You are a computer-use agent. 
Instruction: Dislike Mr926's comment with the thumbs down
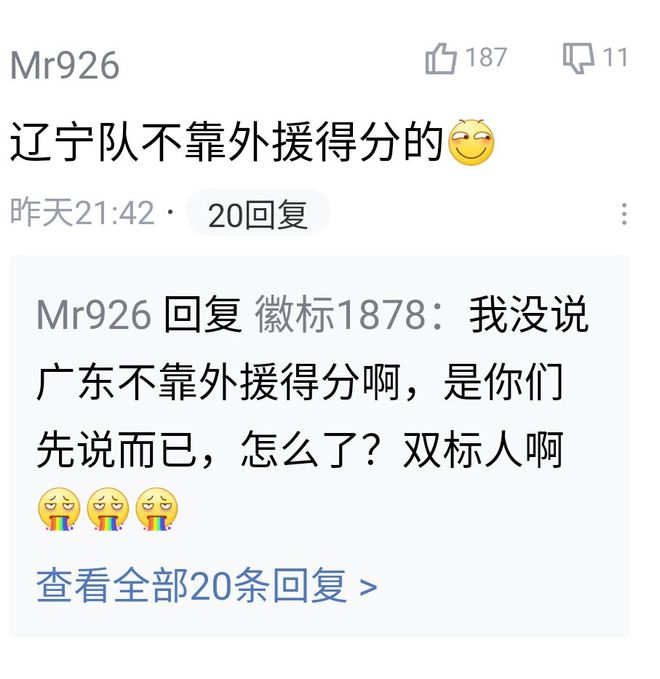point(578,58)
